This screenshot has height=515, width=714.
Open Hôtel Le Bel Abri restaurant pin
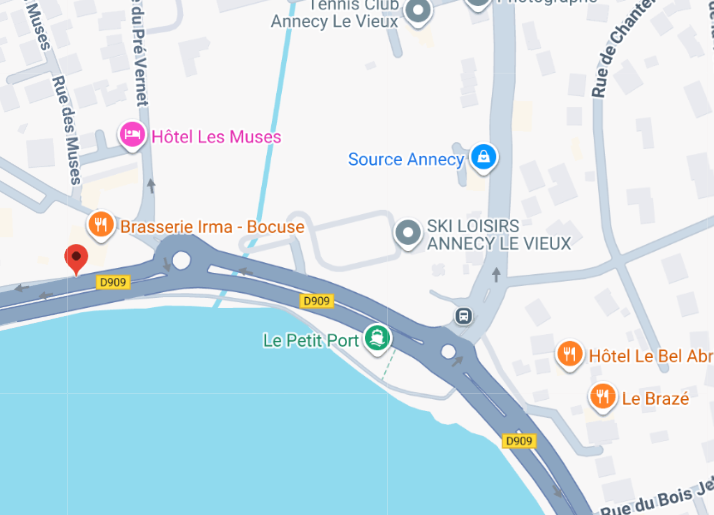[x=570, y=354]
